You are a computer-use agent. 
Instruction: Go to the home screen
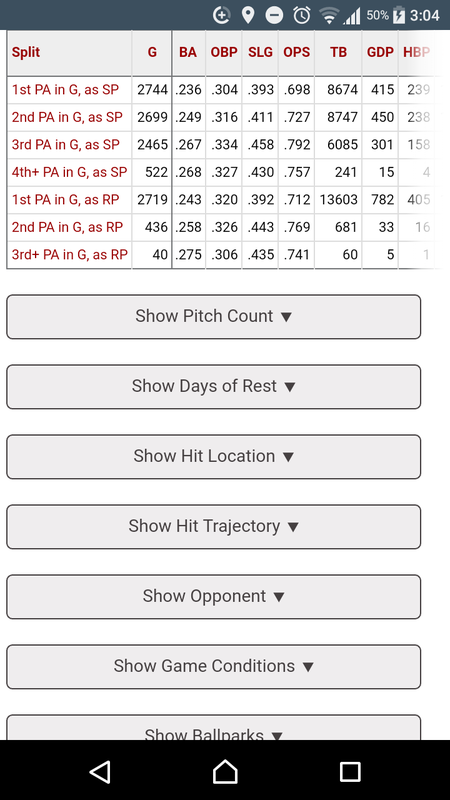[225, 771]
